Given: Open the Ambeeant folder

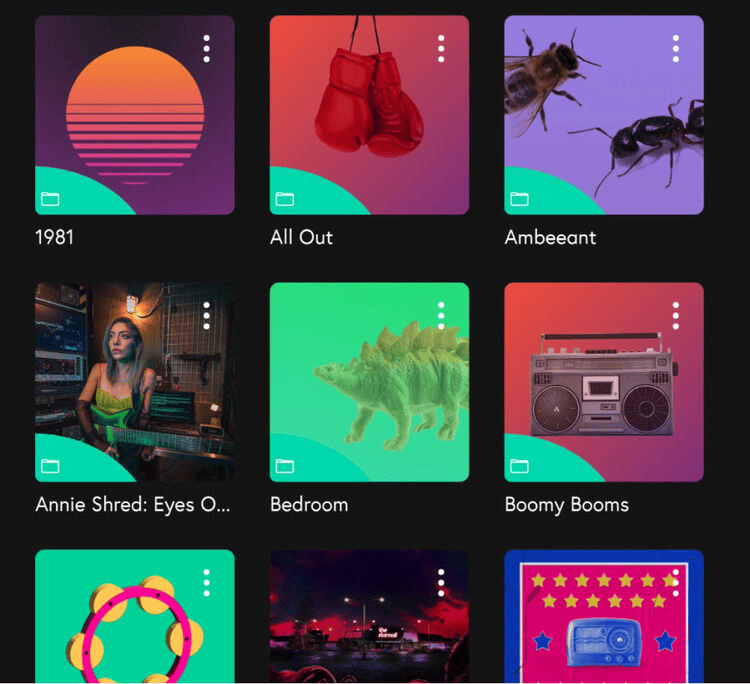Looking at the screenshot, I should pyautogui.click(x=603, y=115).
